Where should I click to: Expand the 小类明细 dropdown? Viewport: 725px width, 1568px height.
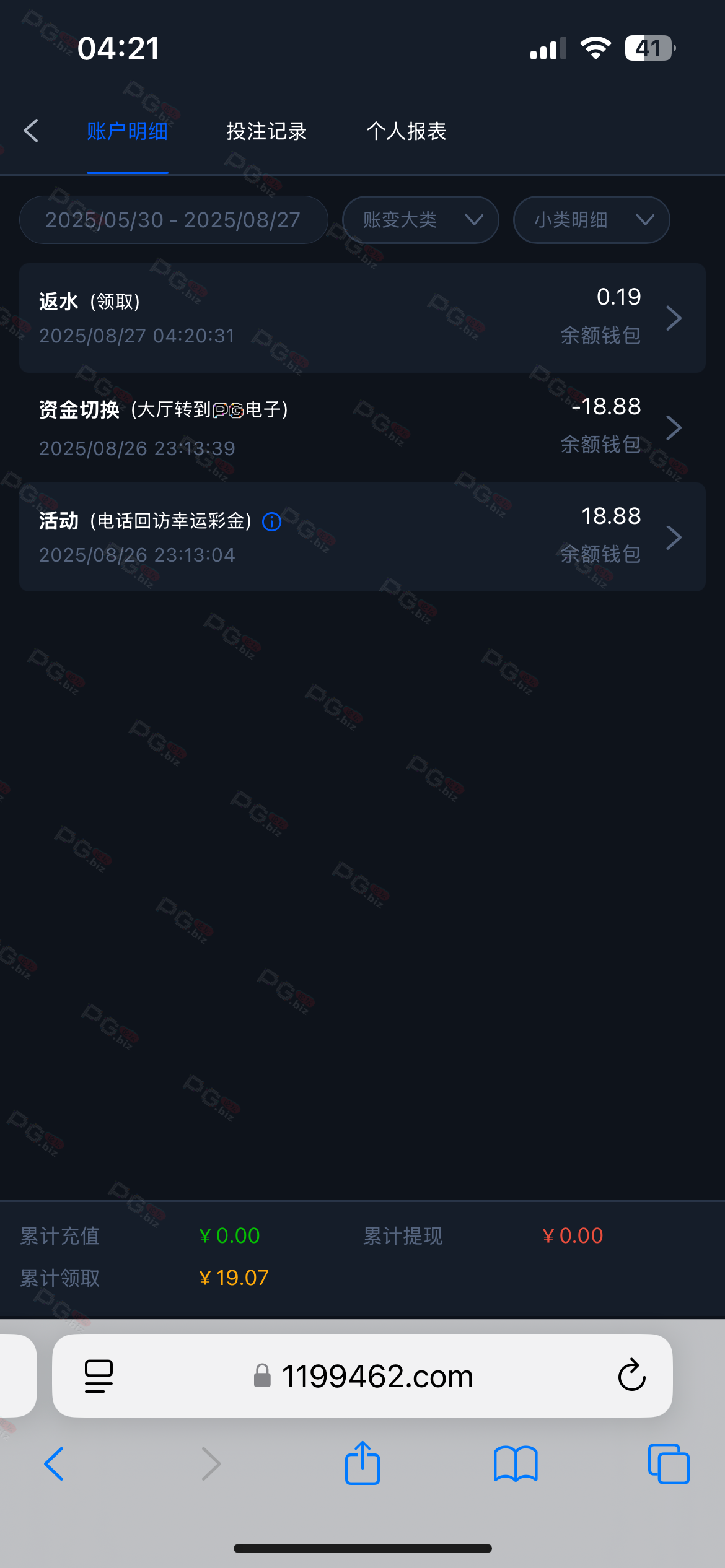(591, 220)
